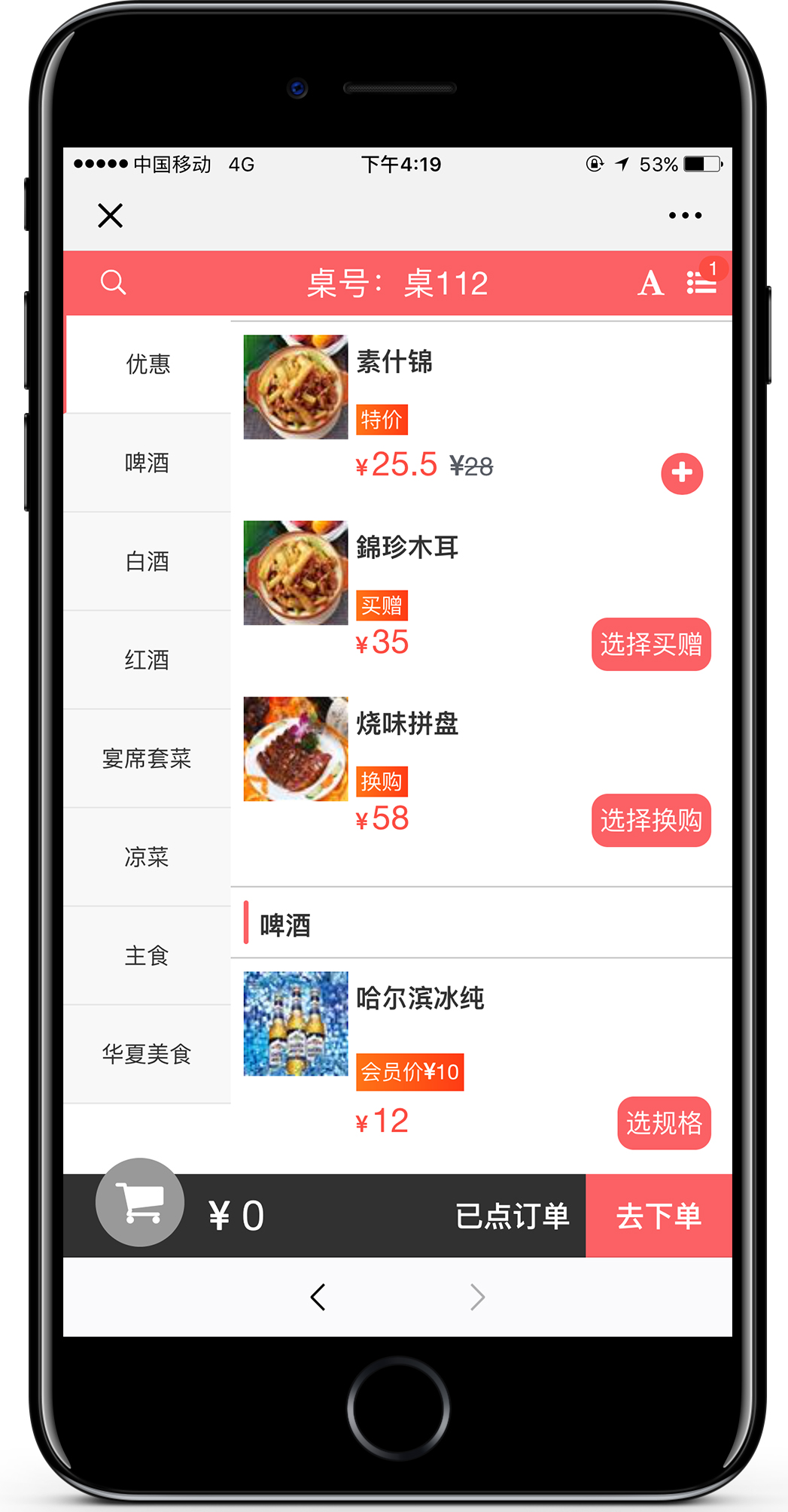Screen dimensions: 788x1512
Task: Select the 啤酒 category
Action: point(148,463)
